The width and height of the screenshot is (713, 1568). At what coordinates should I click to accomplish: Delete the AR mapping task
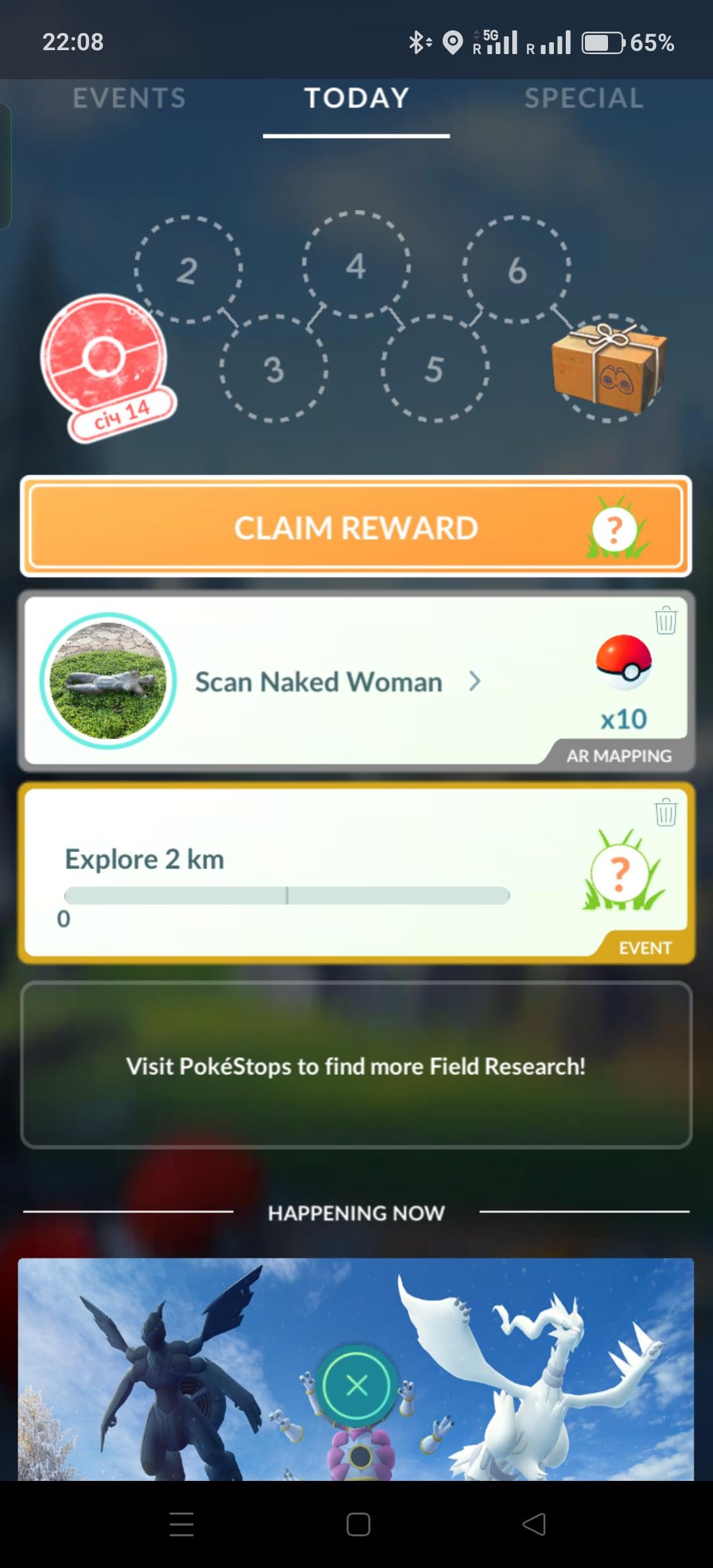tap(665, 620)
